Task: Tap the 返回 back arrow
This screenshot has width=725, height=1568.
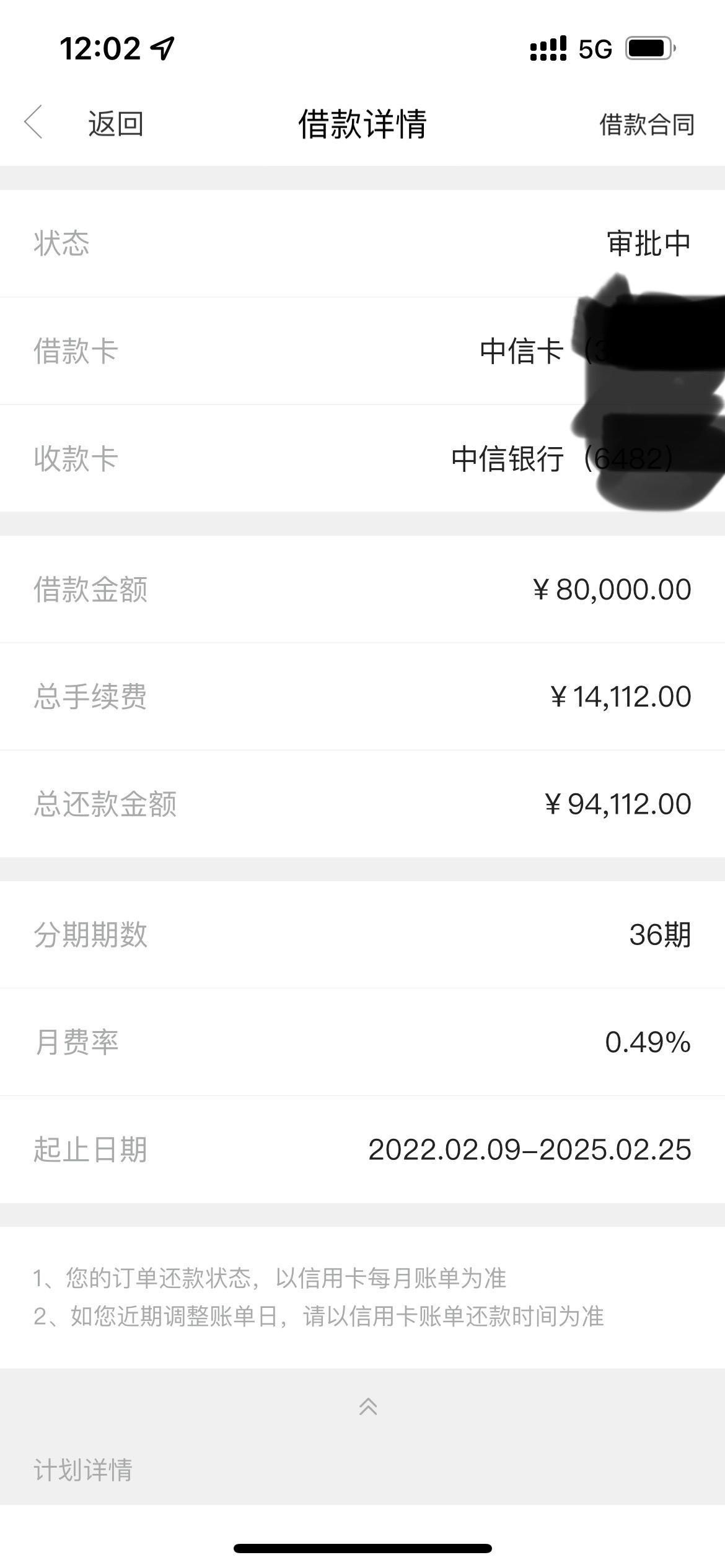Action: click(x=33, y=122)
